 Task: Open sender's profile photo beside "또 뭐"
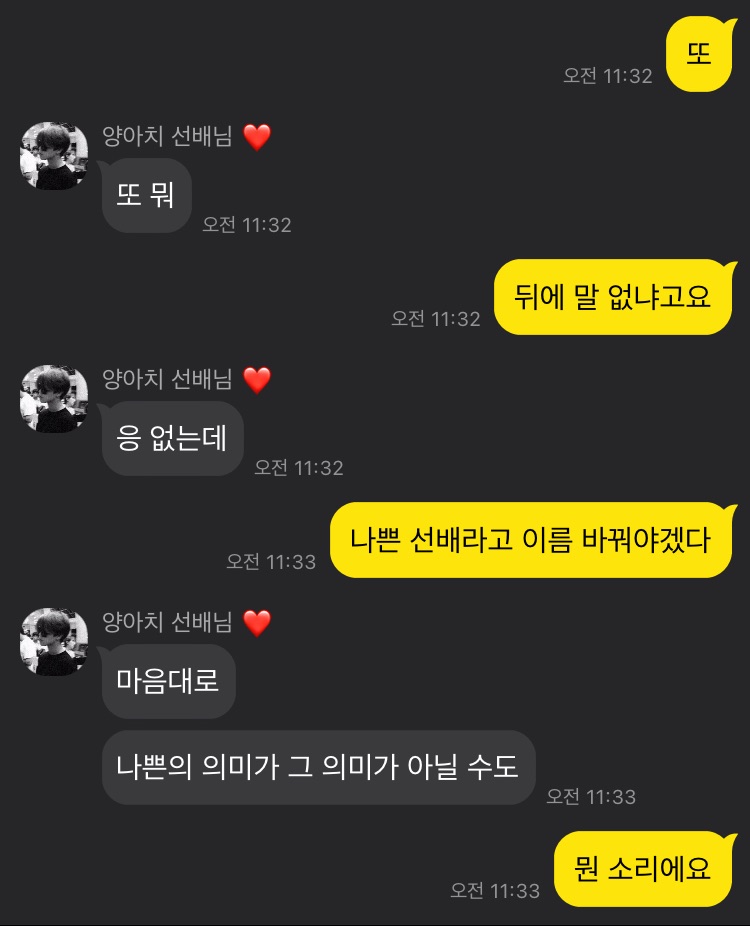point(54,156)
